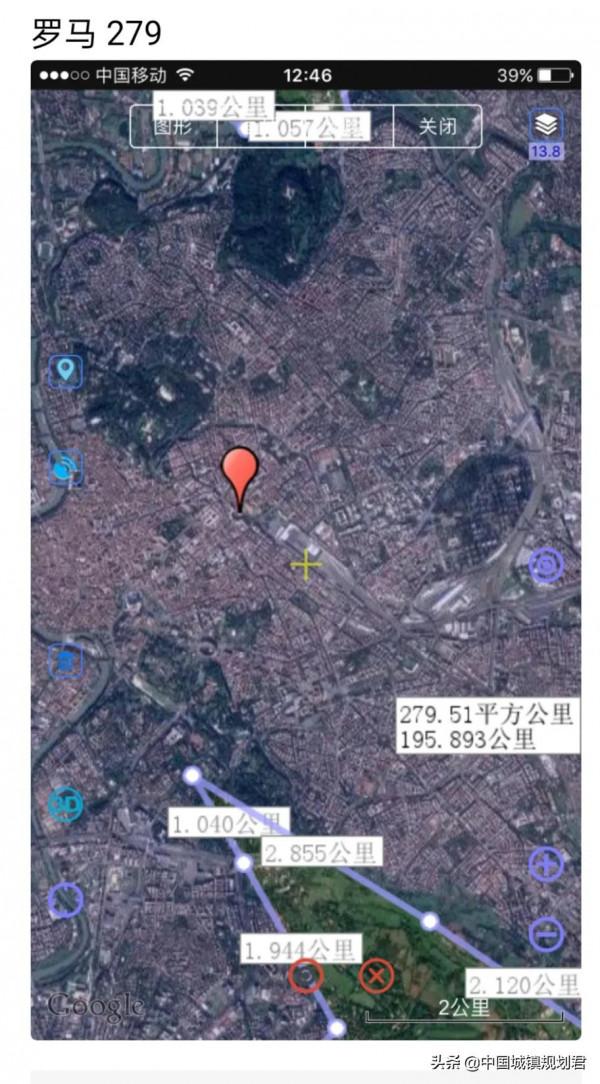The image size is (600, 1084).
Task: Tap the compass orientation button
Action: click(66, 900)
